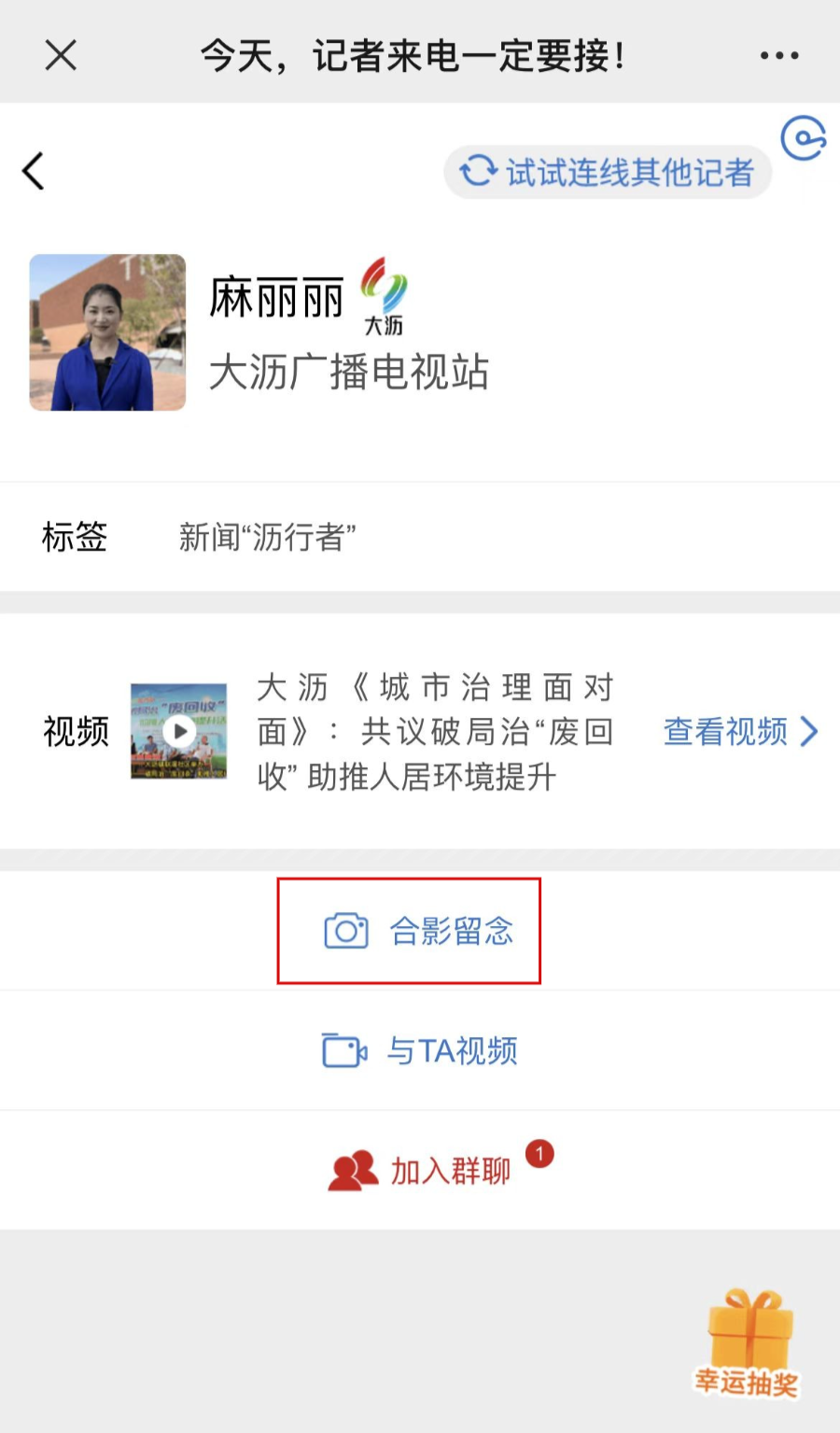Close the page with the X icon
The width and height of the screenshot is (840, 1433).
61,56
